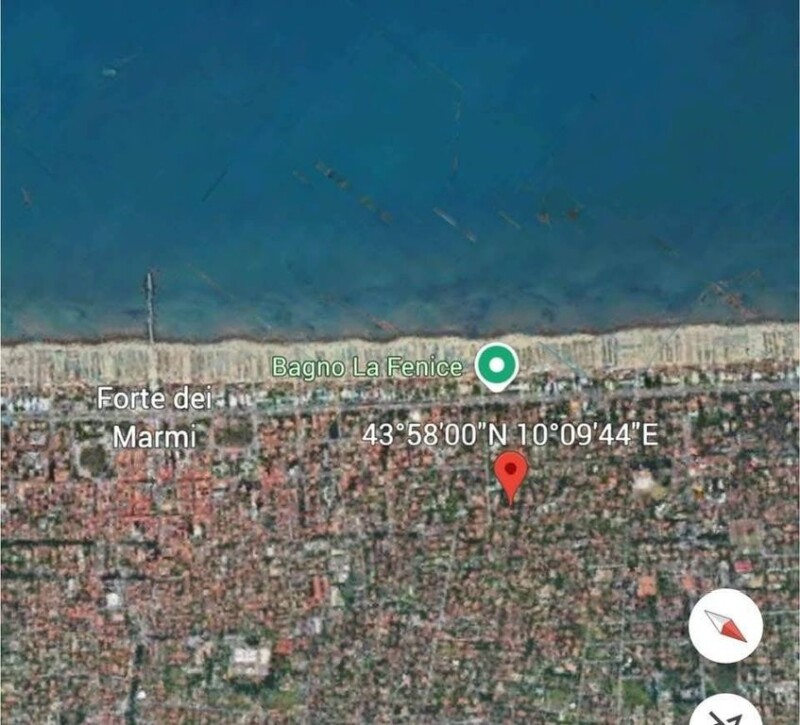
Task: Select the red dropped pin
Action: [511, 474]
